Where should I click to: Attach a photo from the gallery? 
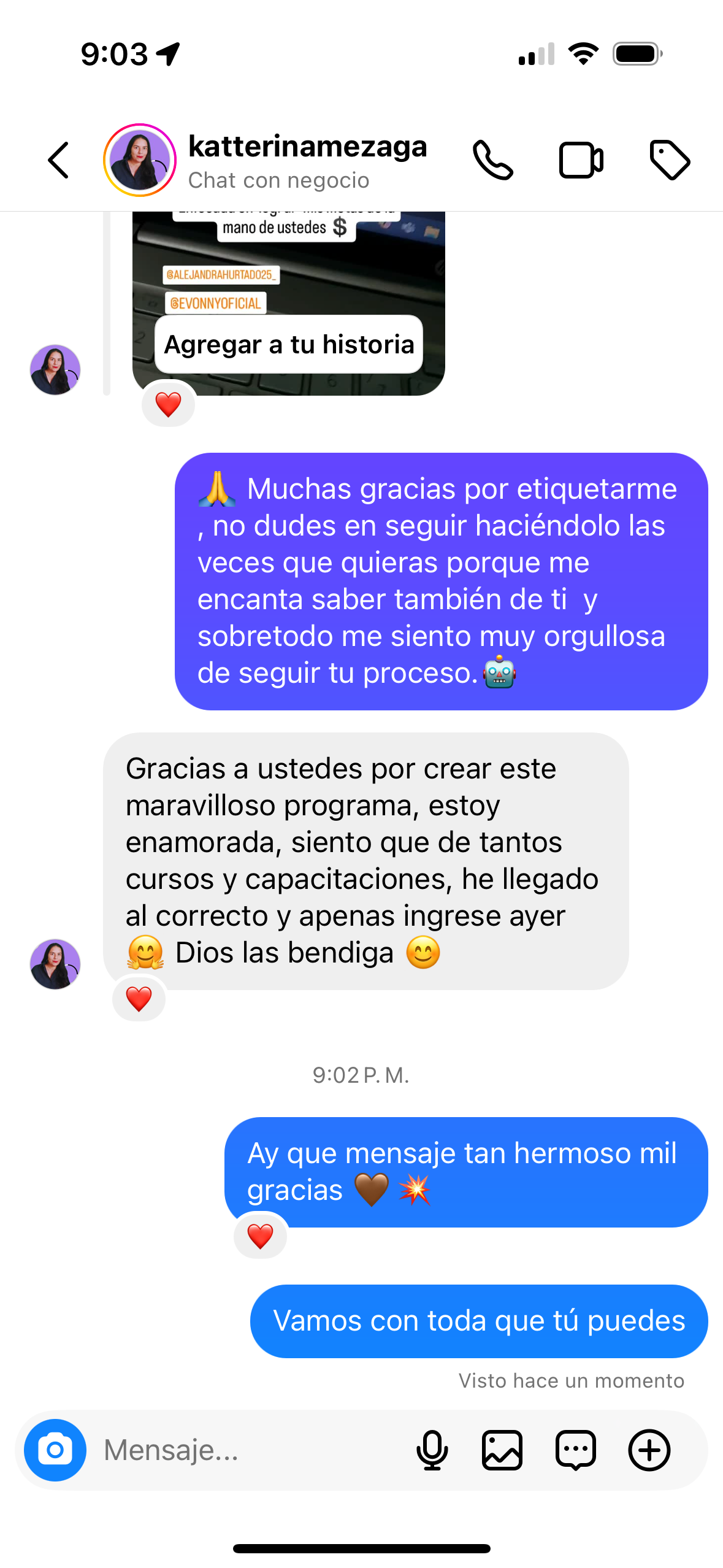point(502,1450)
